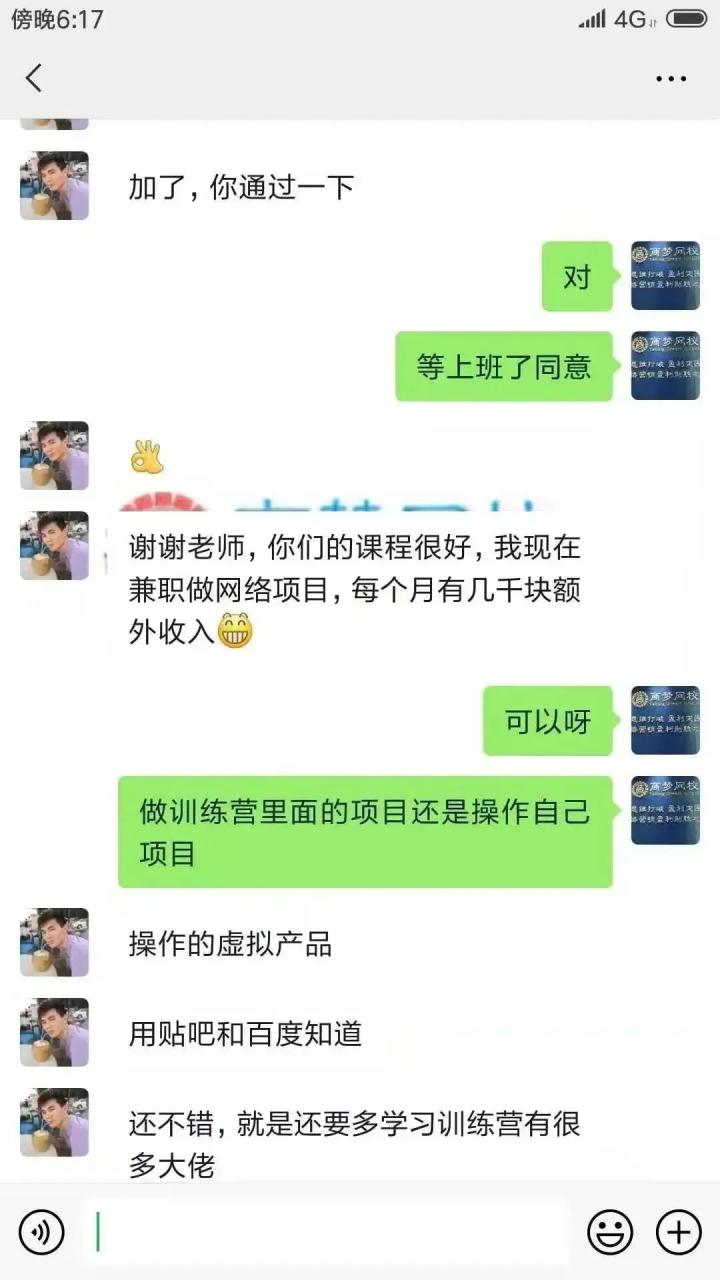Viewport: 720px width, 1280px height.
Task: Tap your own avatar beside the 对 message
Action: [x=664, y=277]
